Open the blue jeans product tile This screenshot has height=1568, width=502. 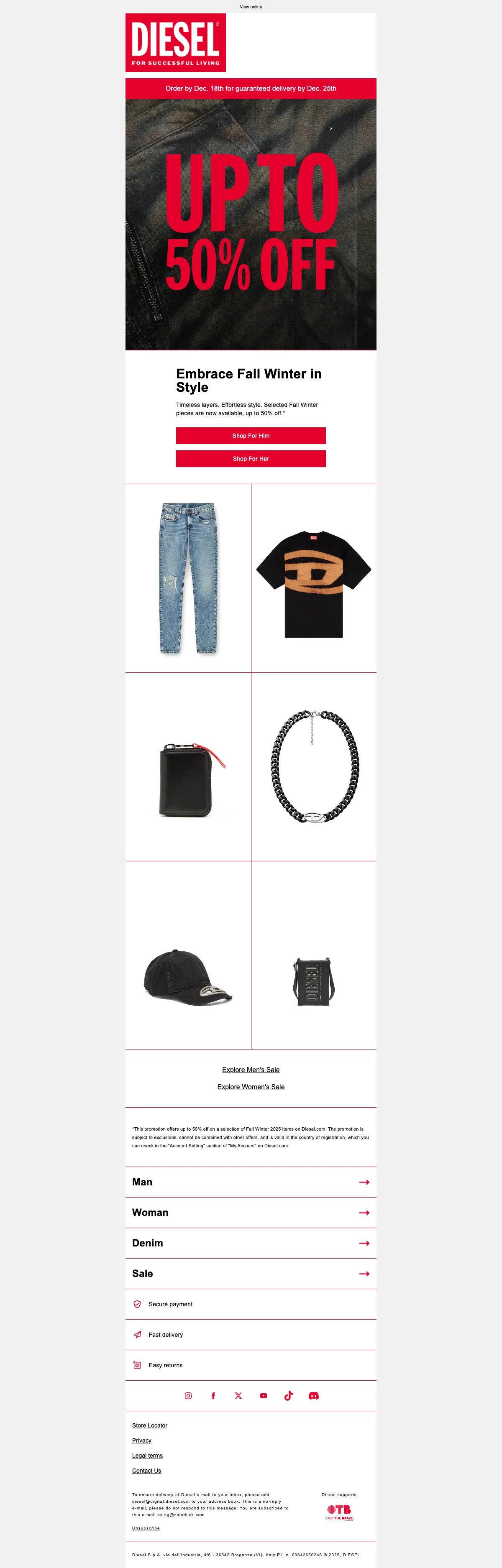point(188,578)
